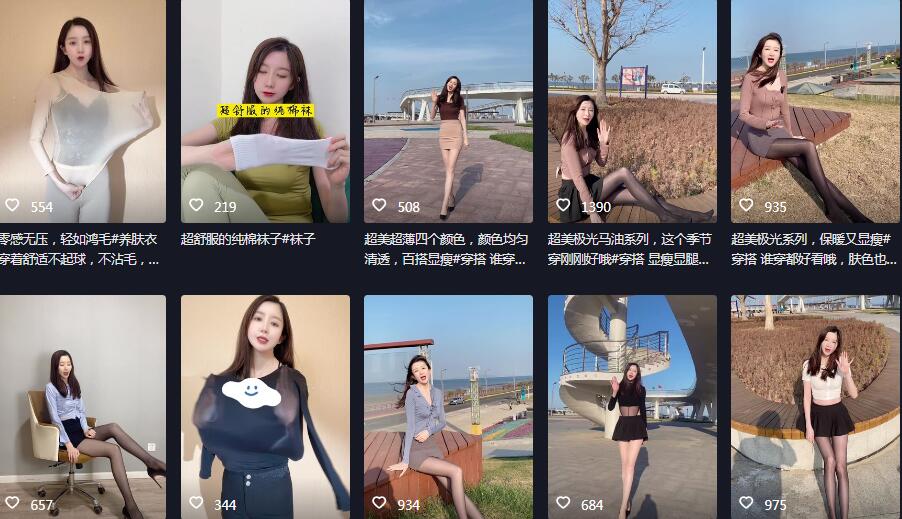The height and width of the screenshot is (519, 902).
Task: Open the video with 554 likes
Action: 82,110
